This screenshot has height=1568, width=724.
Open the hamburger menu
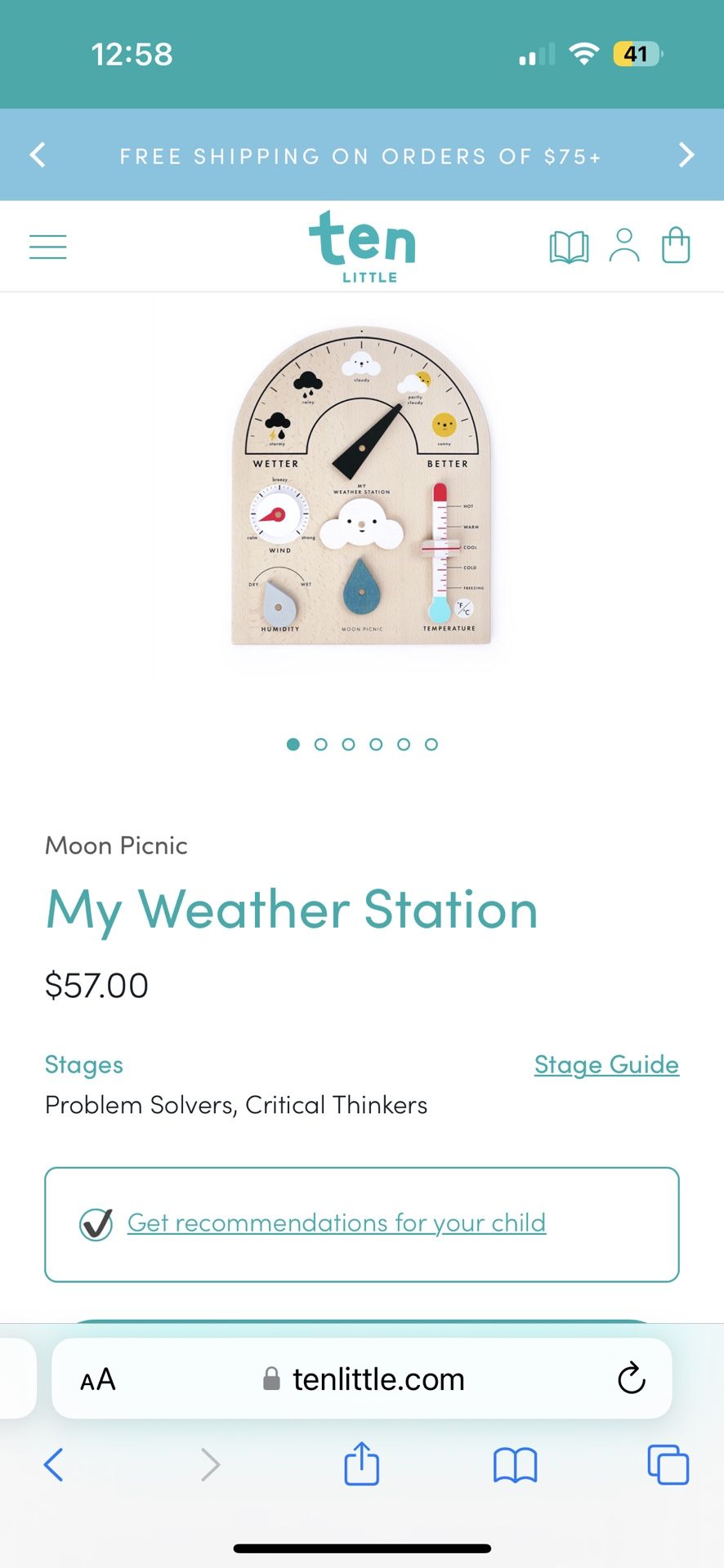[x=47, y=247]
